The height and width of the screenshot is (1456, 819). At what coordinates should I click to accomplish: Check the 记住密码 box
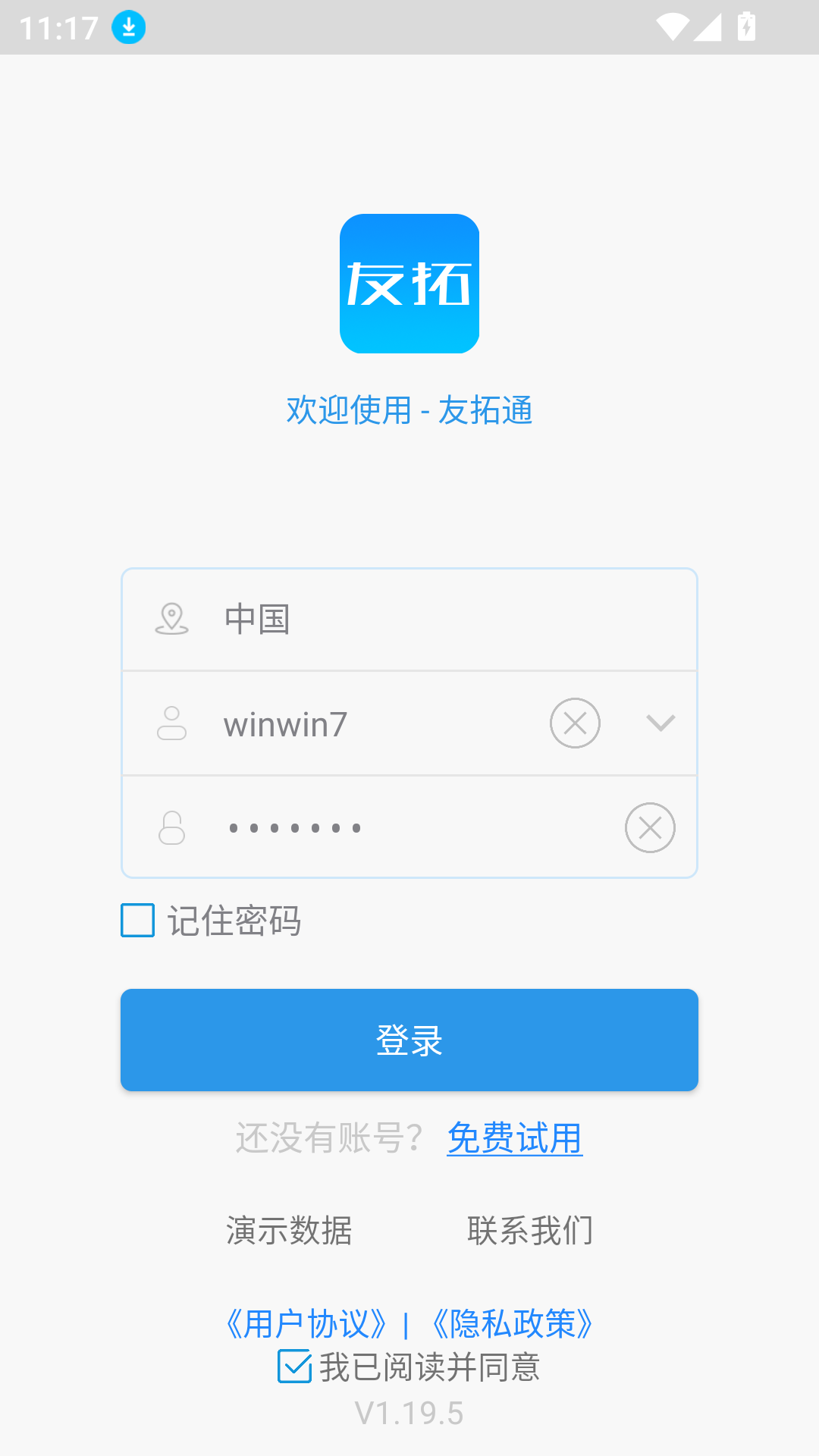(138, 921)
